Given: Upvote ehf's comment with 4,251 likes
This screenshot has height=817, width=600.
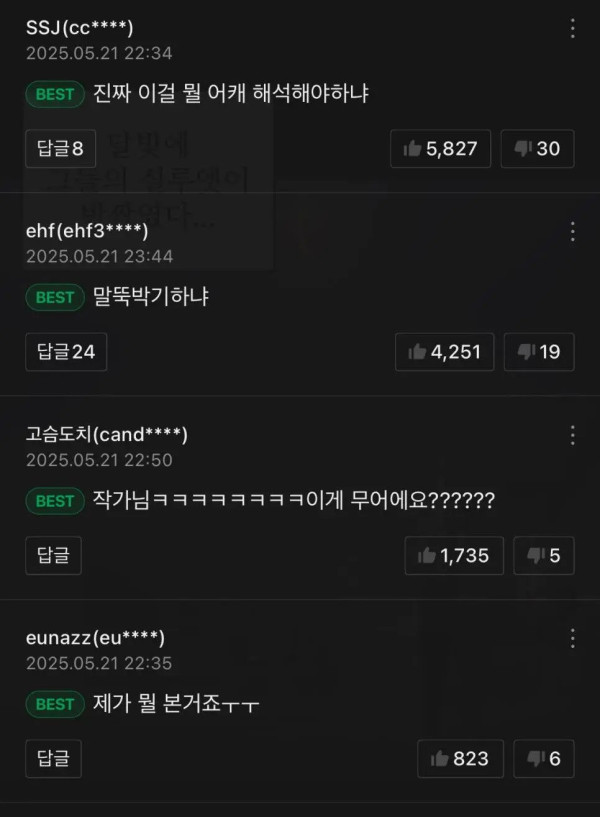Looking at the screenshot, I should click(x=444, y=352).
